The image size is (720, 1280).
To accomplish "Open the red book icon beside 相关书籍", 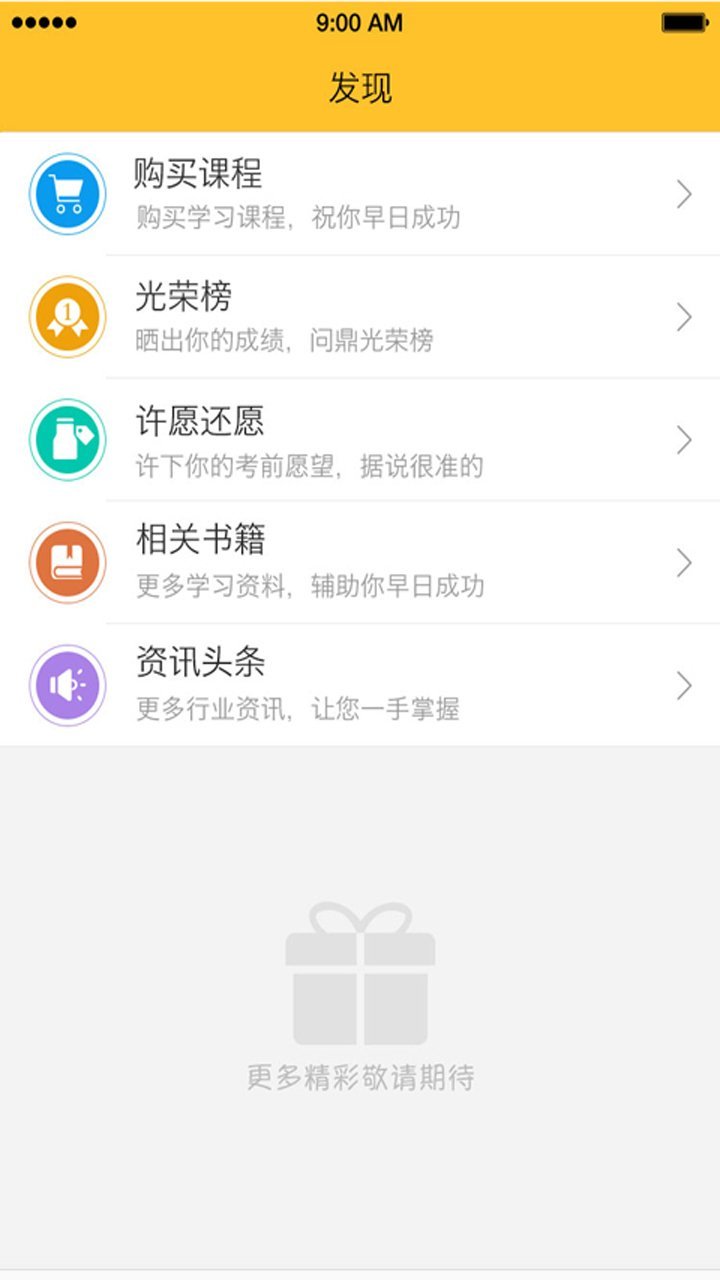I will coord(66,562).
